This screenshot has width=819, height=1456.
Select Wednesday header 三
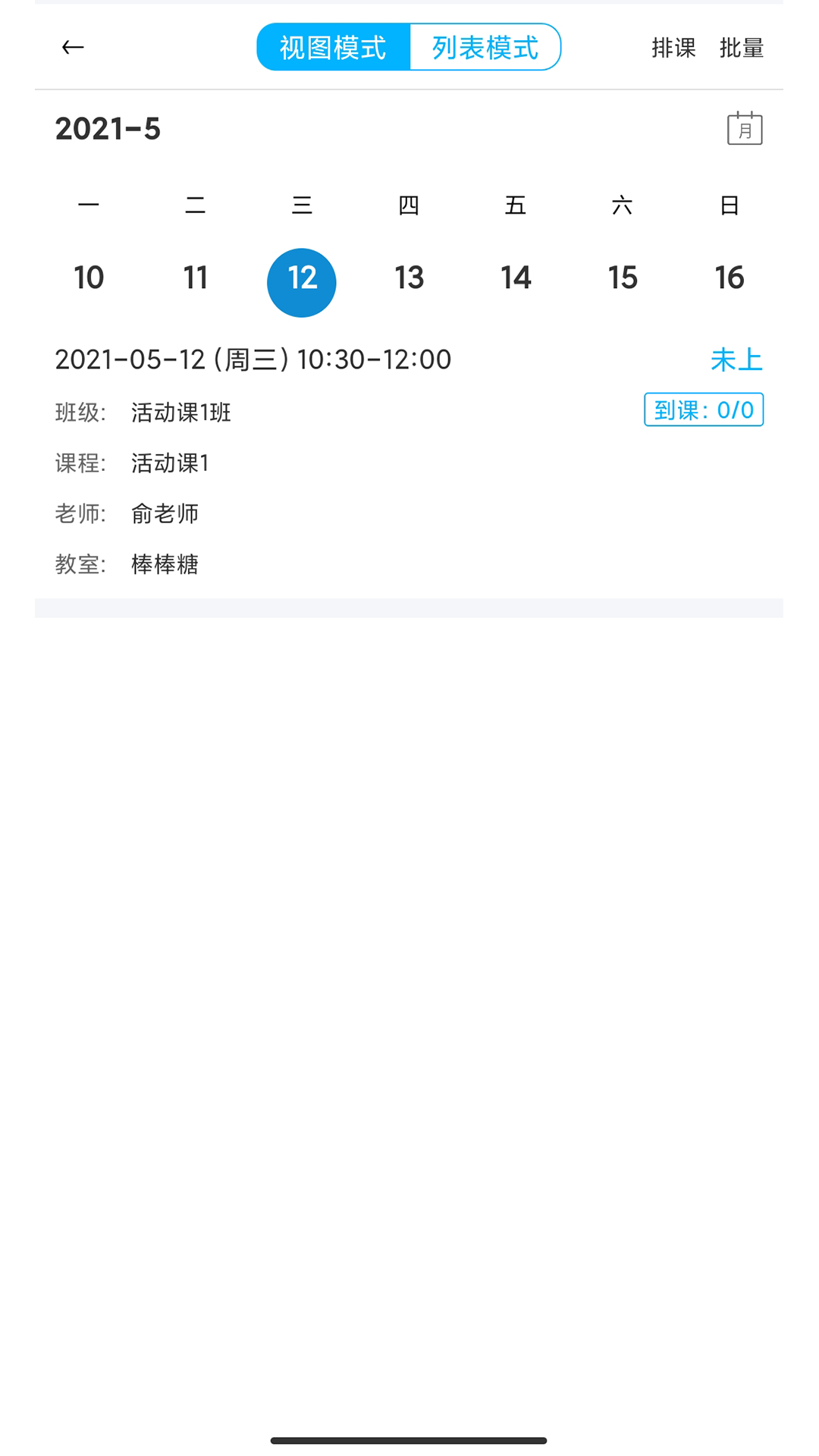pos(301,205)
